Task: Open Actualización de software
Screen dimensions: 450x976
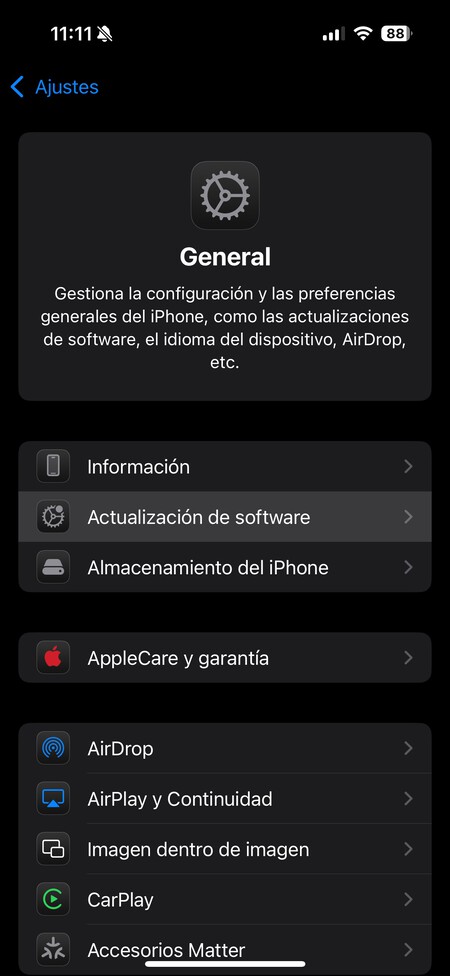Action: pos(225,517)
